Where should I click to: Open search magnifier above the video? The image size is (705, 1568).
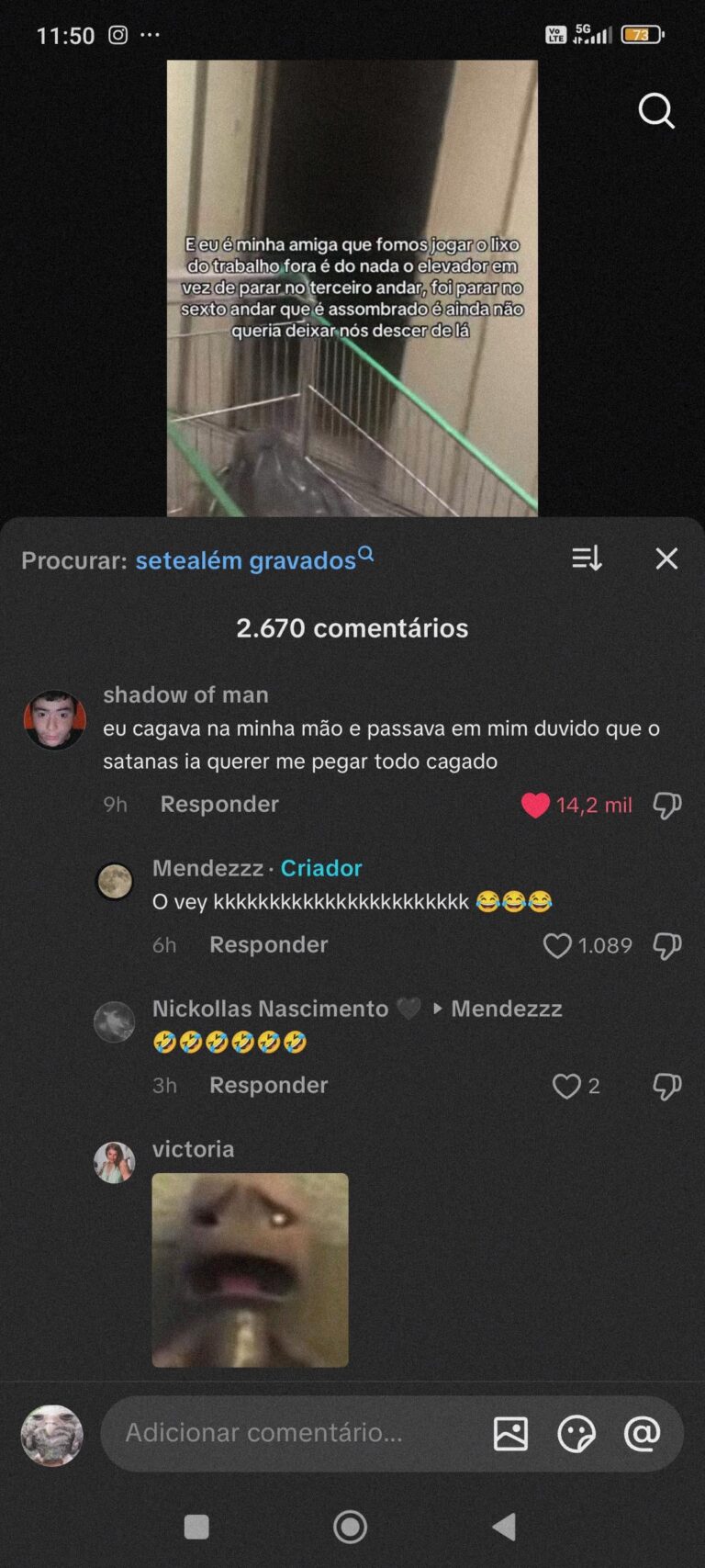[x=655, y=111]
